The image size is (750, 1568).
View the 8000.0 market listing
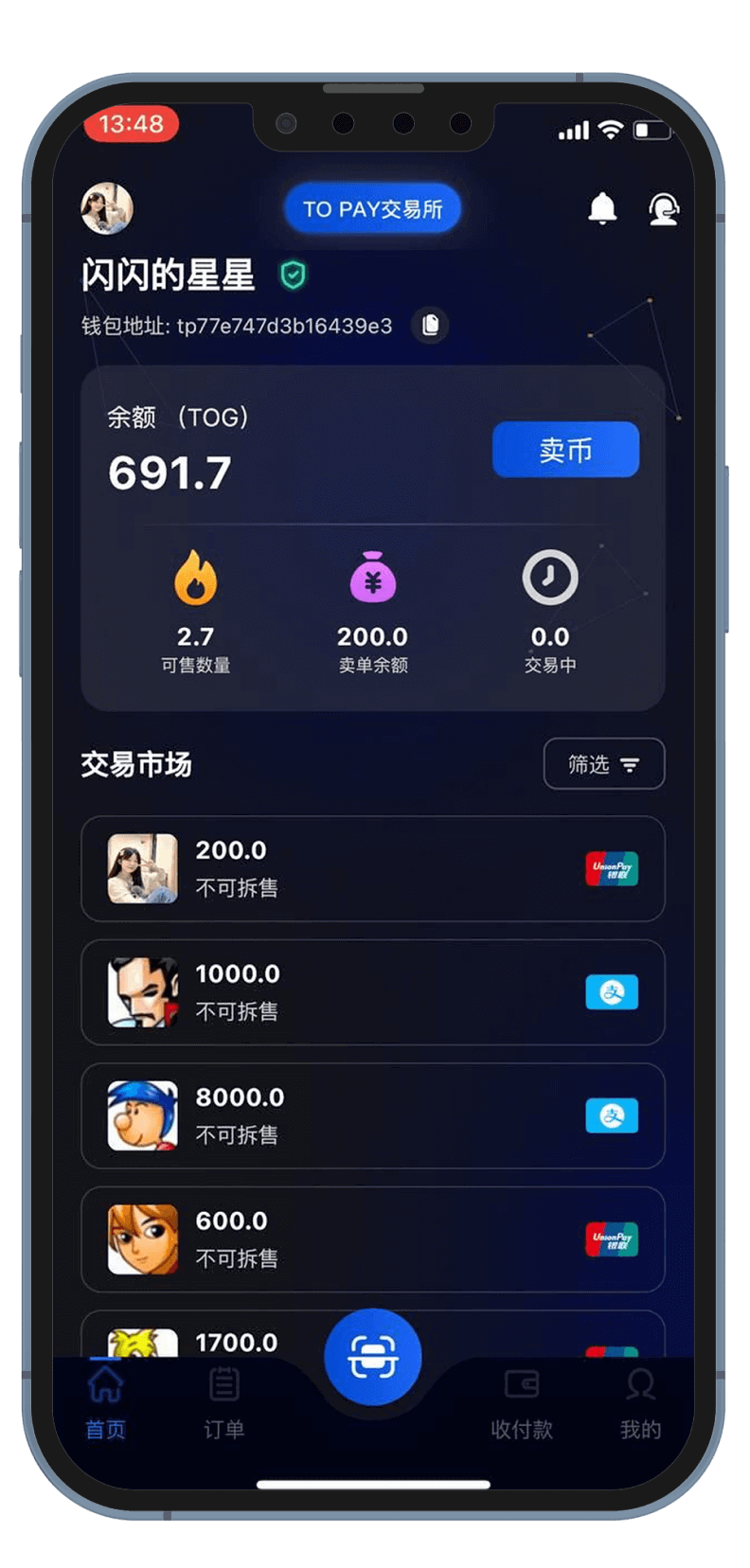[x=373, y=1115]
